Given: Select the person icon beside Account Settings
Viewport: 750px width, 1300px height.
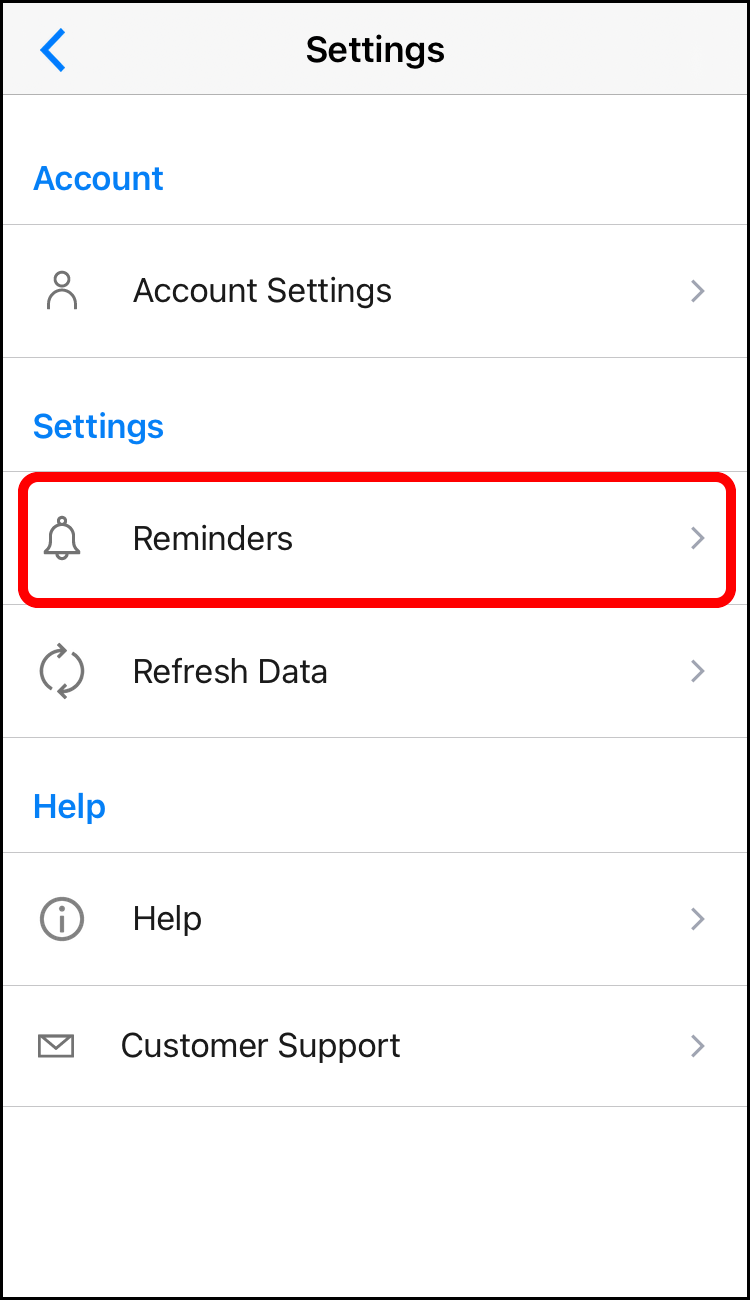Looking at the screenshot, I should (63, 291).
